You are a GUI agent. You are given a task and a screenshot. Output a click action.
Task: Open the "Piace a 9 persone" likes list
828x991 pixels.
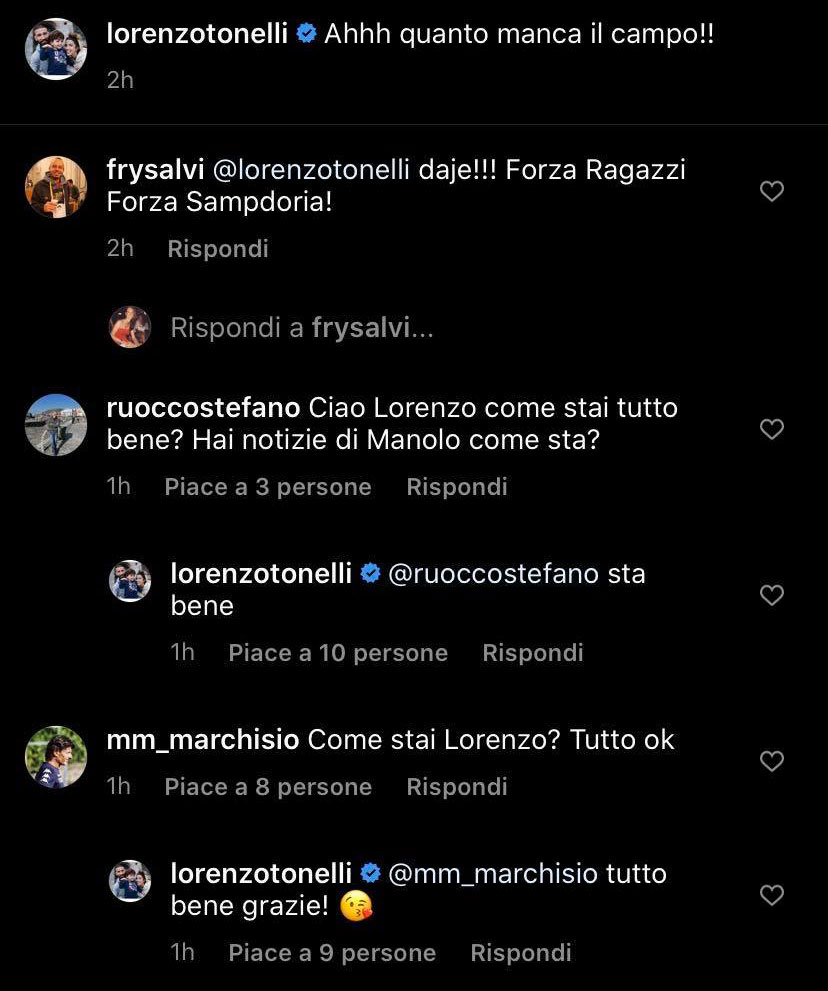tap(332, 953)
